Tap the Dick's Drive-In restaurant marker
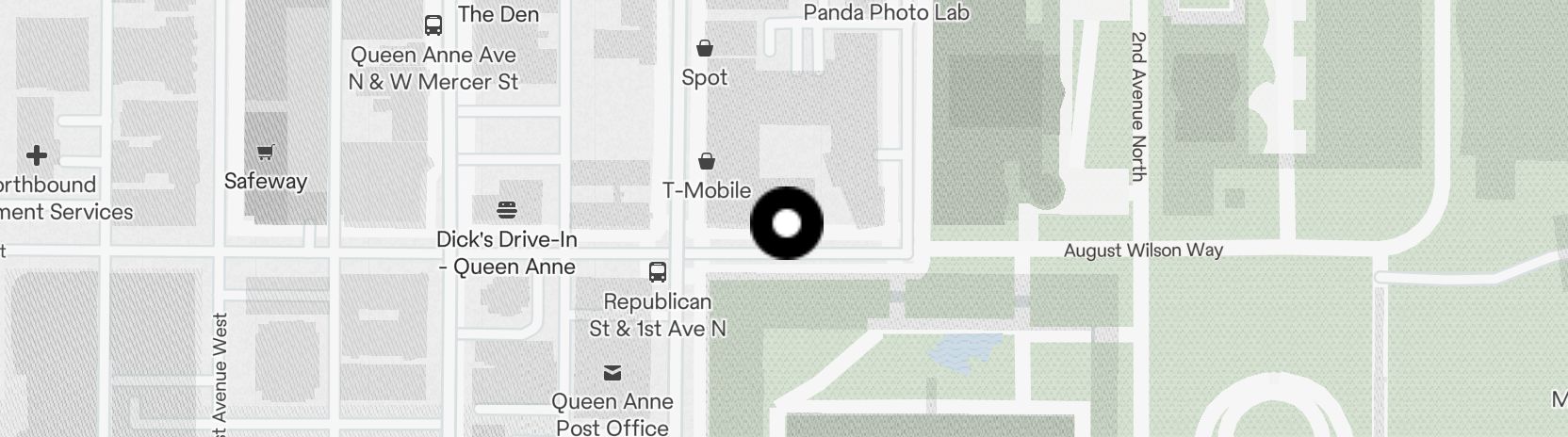Screen dimensions: 1568x437 (507, 209)
